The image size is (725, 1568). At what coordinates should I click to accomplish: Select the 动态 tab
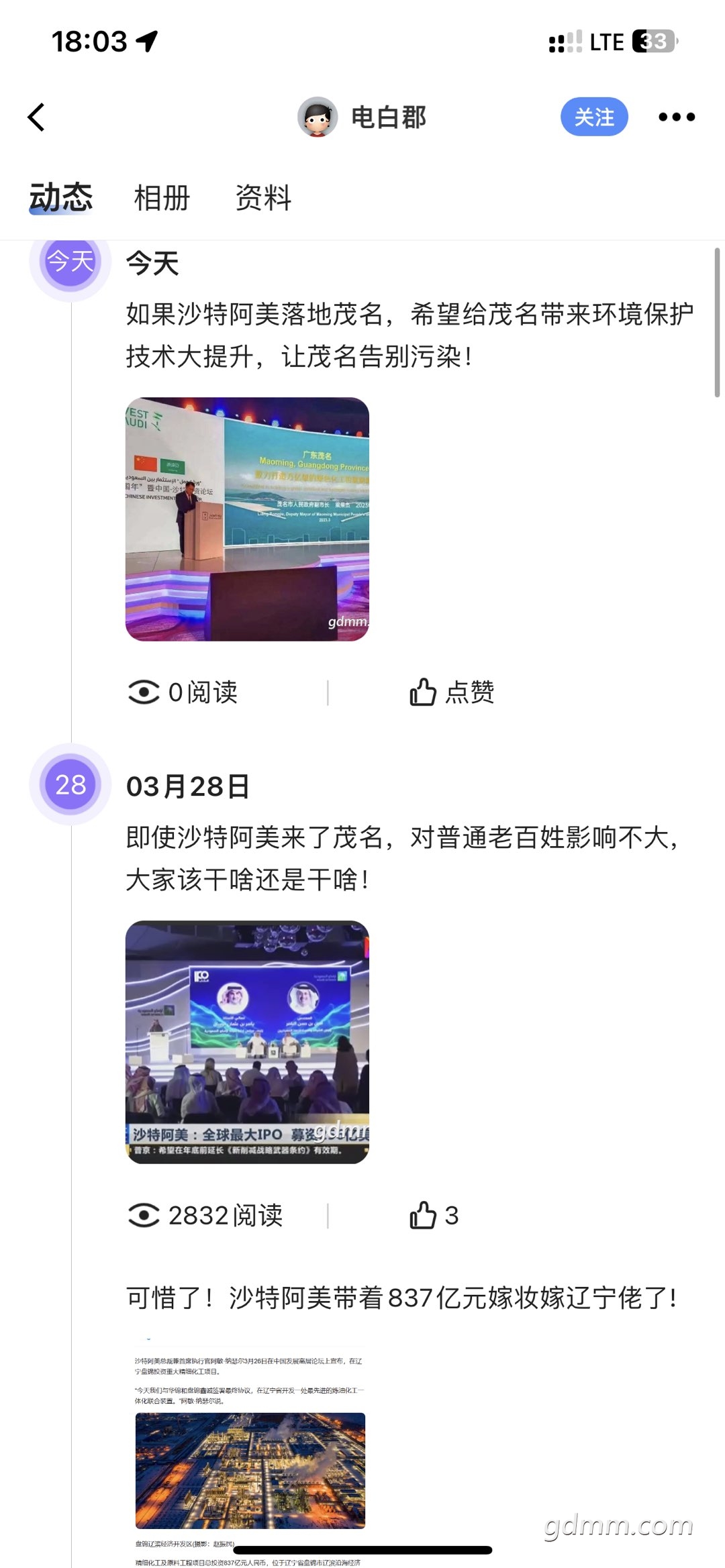point(61,198)
